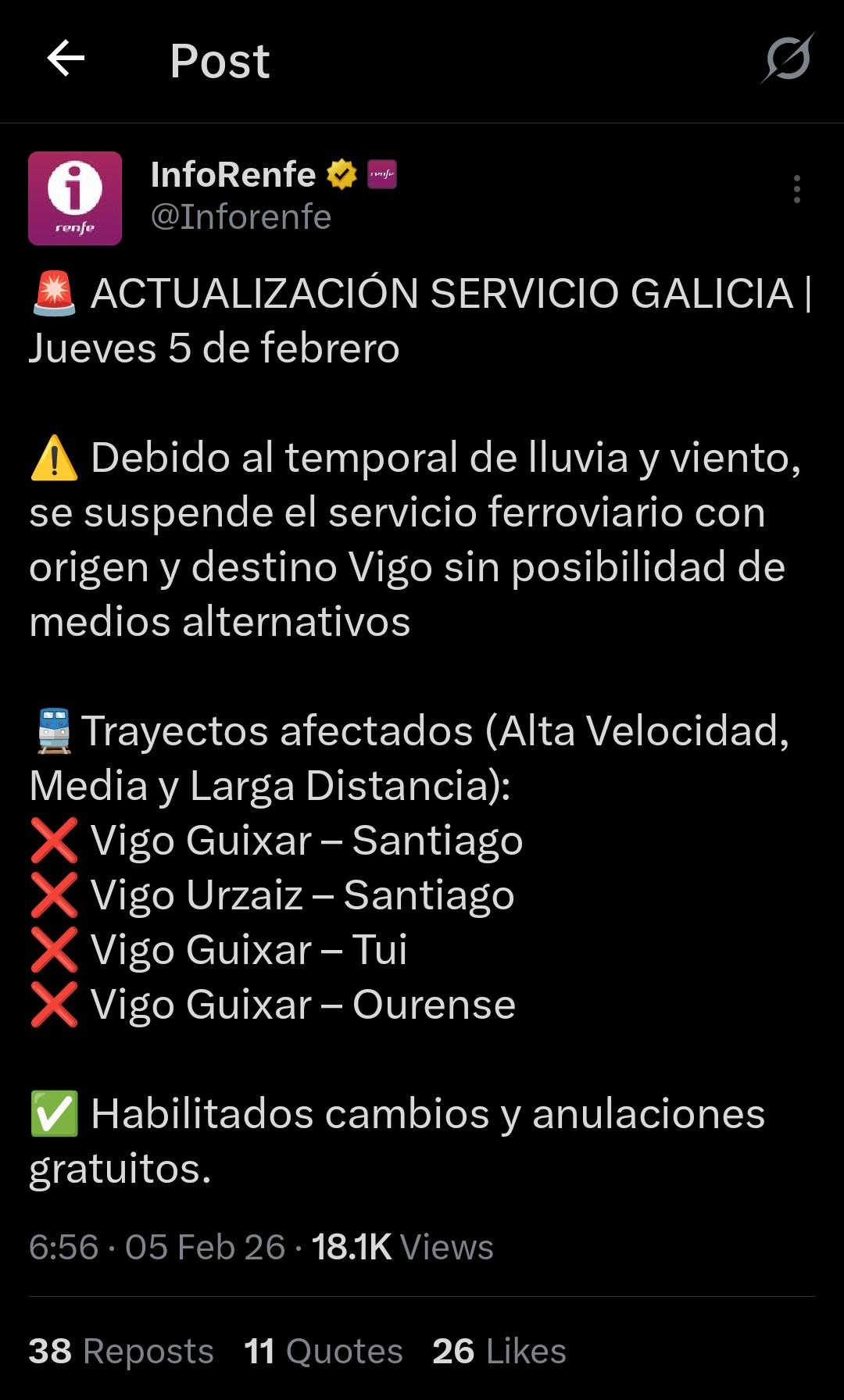Open InfoRenfe's profile picture

[75, 198]
